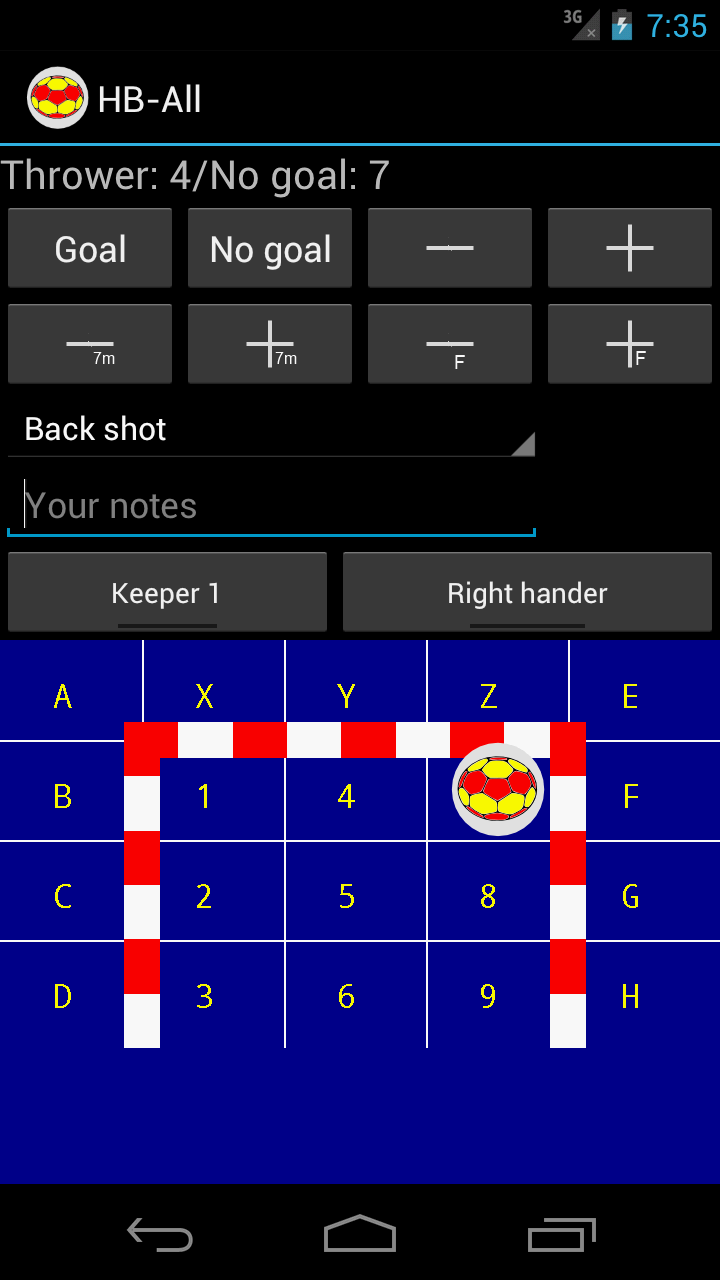Select outside zone A

[63, 696]
